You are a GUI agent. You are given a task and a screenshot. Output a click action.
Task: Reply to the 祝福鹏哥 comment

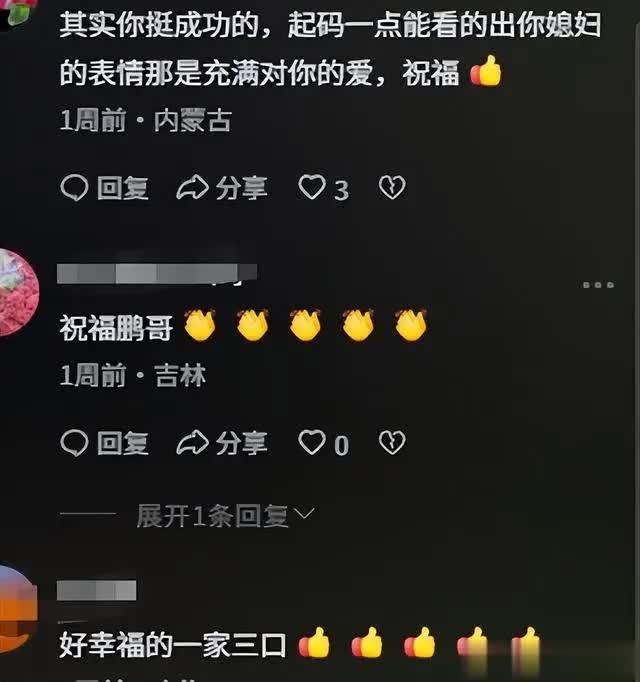click(105, 443)
